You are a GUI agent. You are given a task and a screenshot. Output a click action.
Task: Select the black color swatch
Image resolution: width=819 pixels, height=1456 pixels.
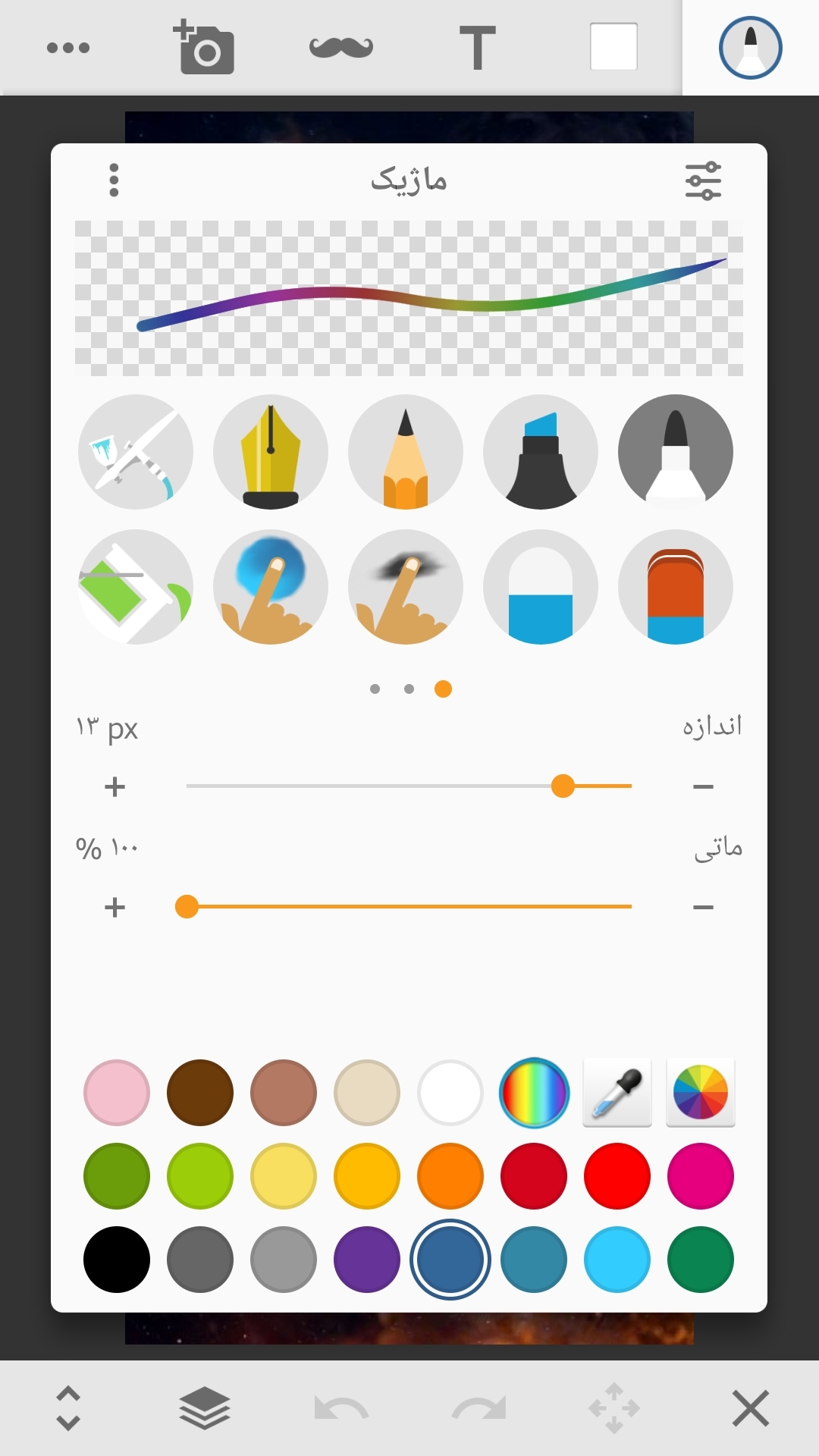coord(117,1260)
